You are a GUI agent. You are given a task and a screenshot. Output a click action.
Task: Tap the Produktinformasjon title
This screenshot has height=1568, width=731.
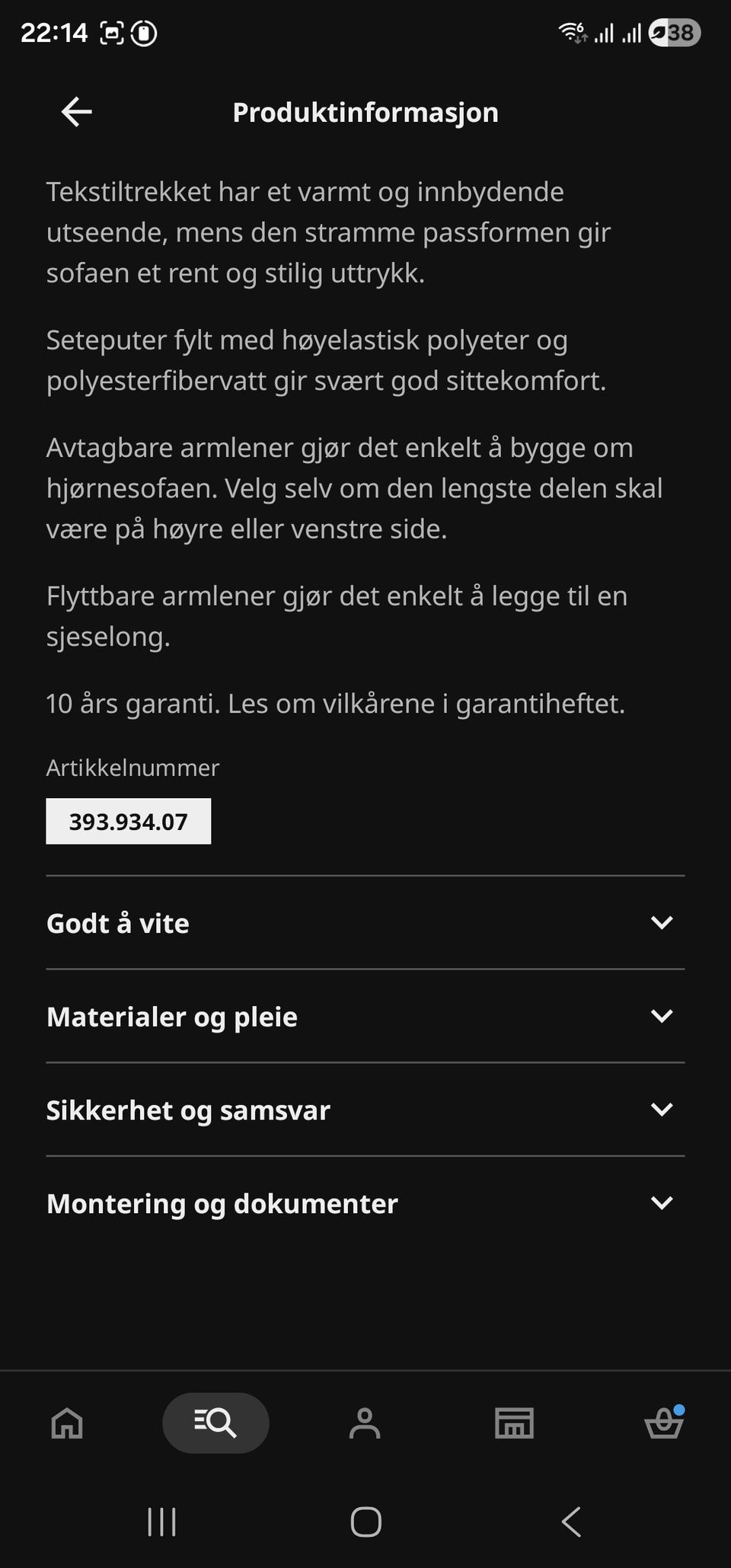click(x=365, y=111)
